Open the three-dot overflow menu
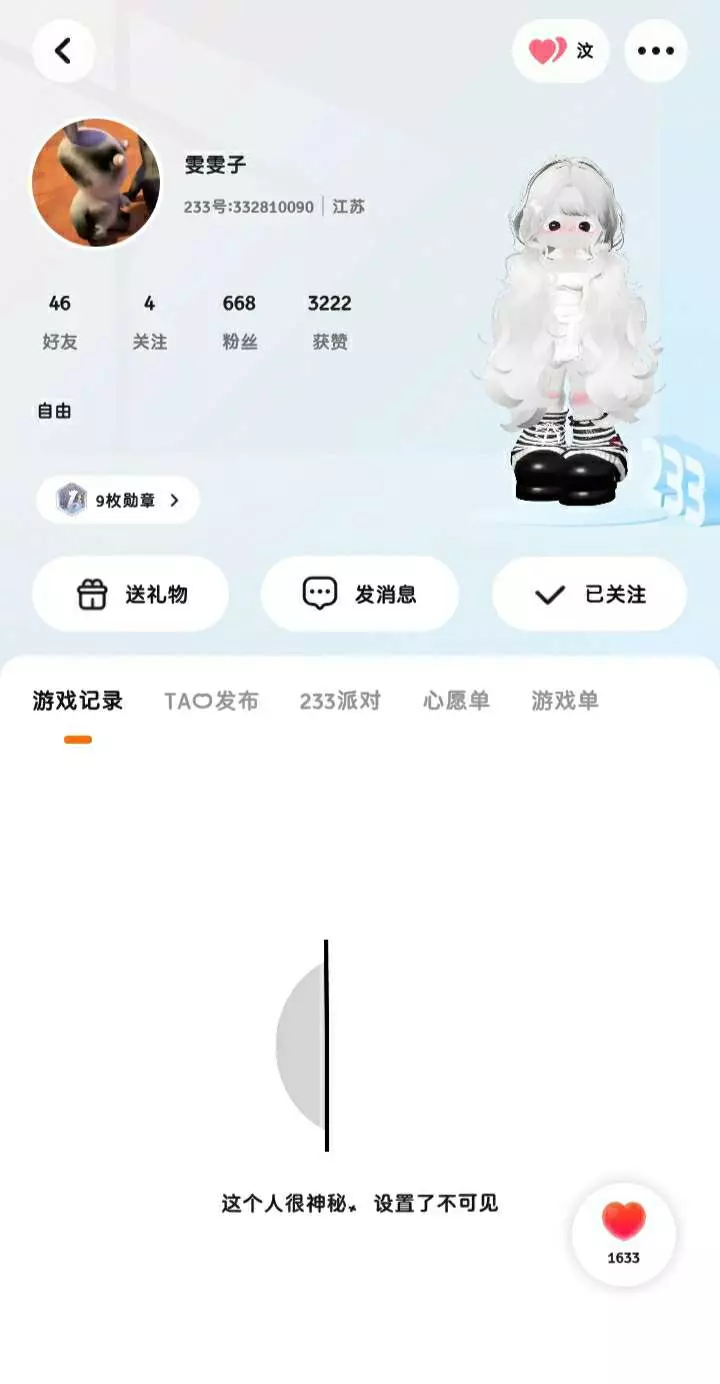The height and width of the screenshot is (1384, 720). click(x=656, y=51)
